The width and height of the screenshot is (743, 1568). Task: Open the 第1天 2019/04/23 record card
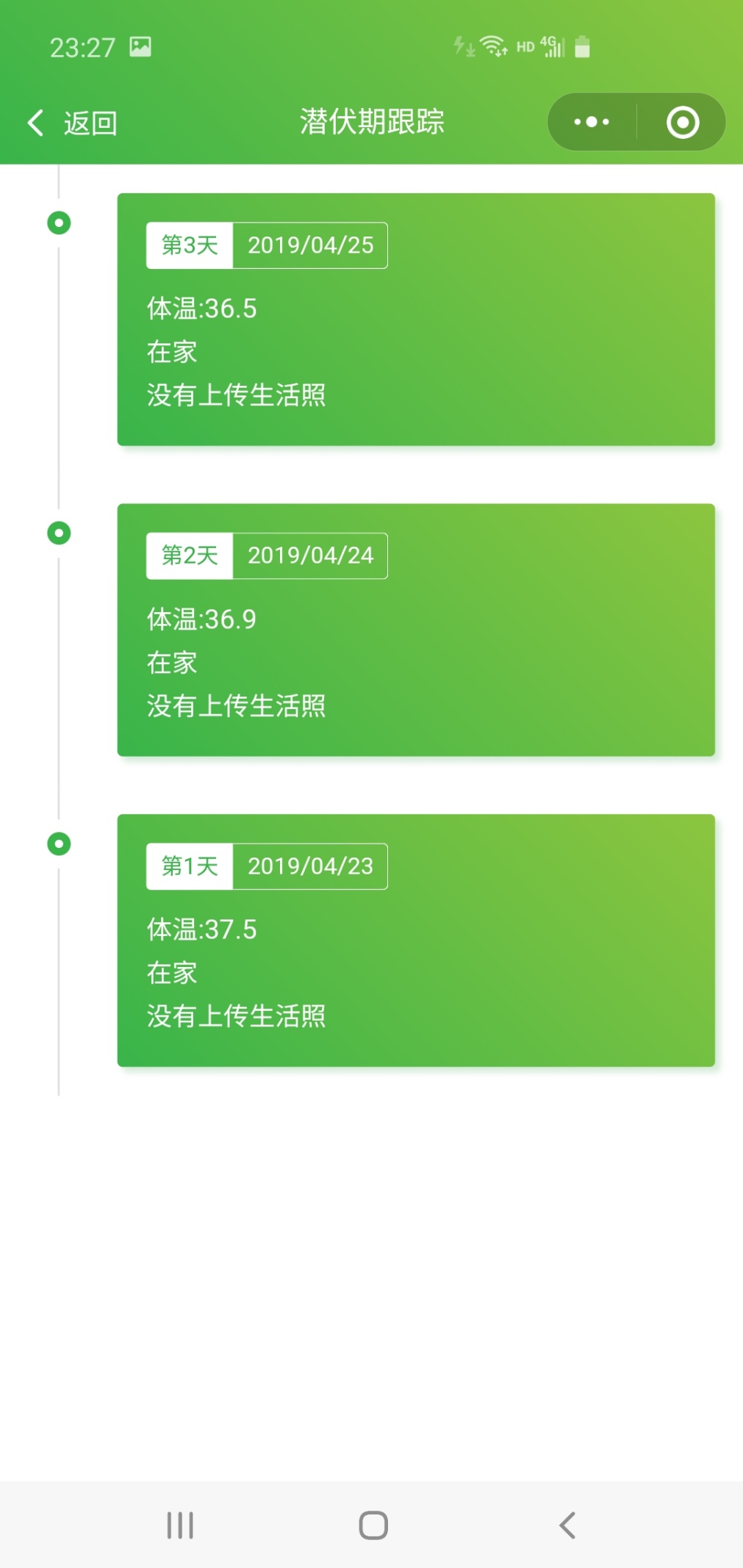point(416,941)
